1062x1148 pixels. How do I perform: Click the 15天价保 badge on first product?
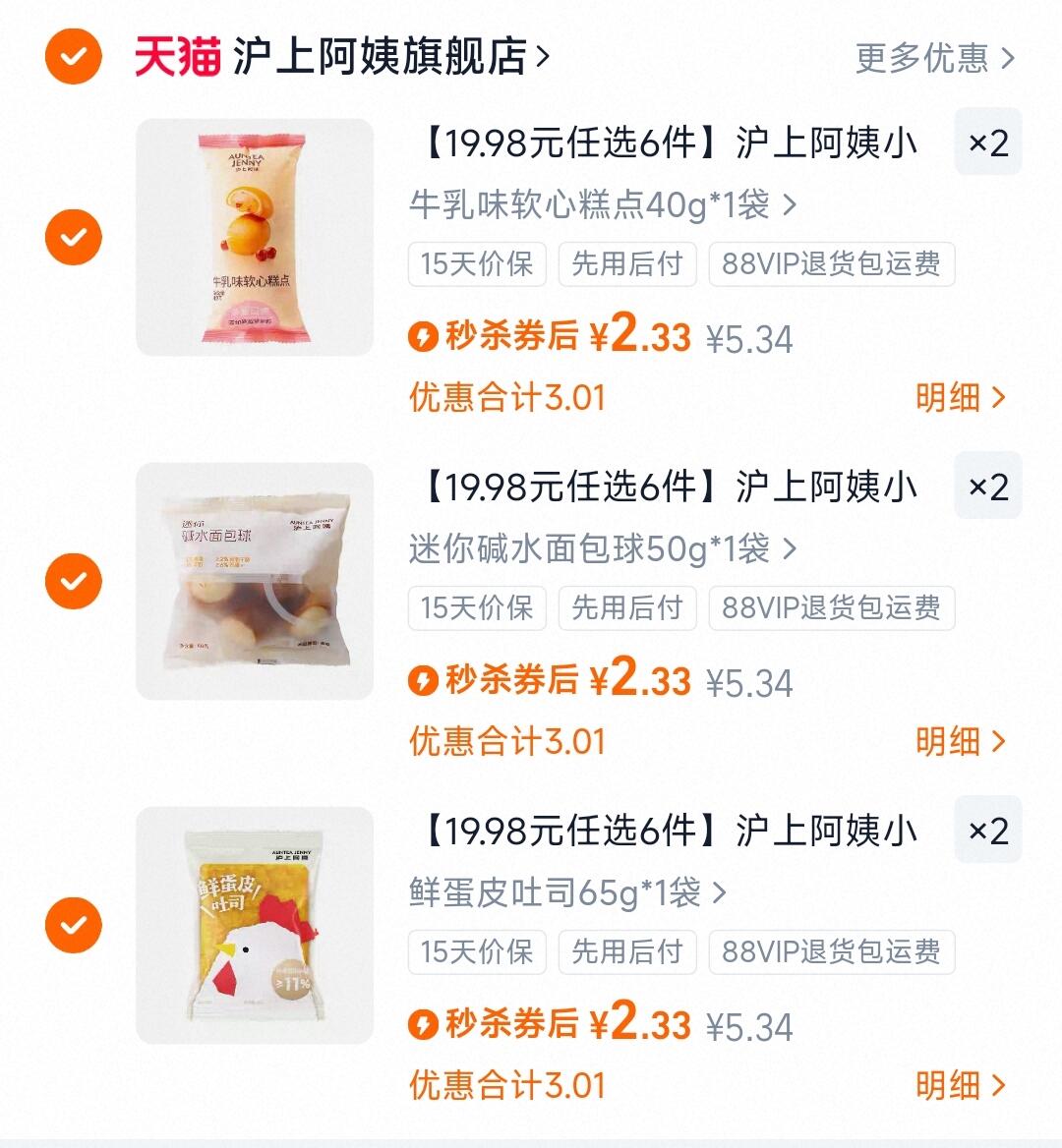(x=476, y=263)
